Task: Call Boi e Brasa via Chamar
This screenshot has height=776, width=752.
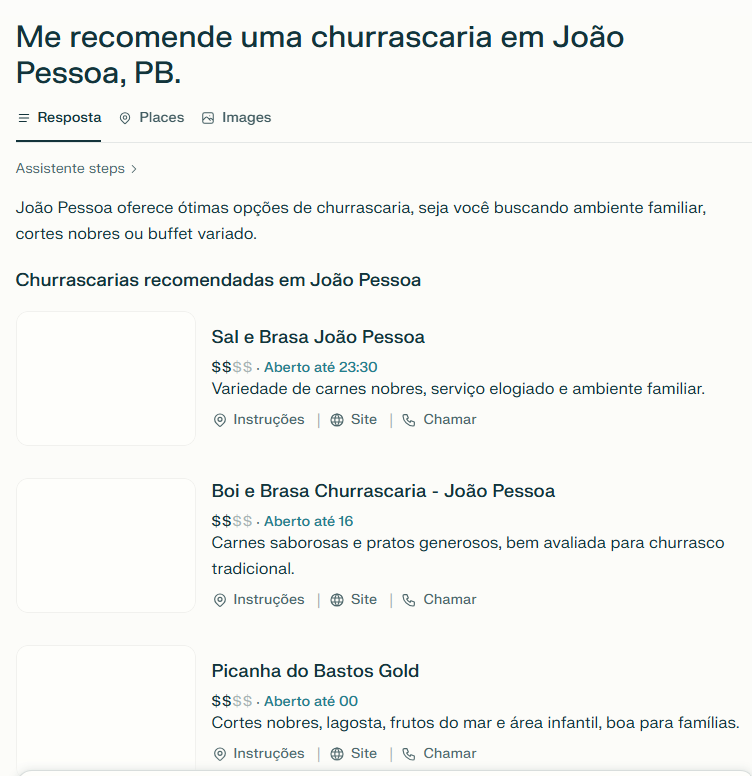Action: tap(439, 600)
